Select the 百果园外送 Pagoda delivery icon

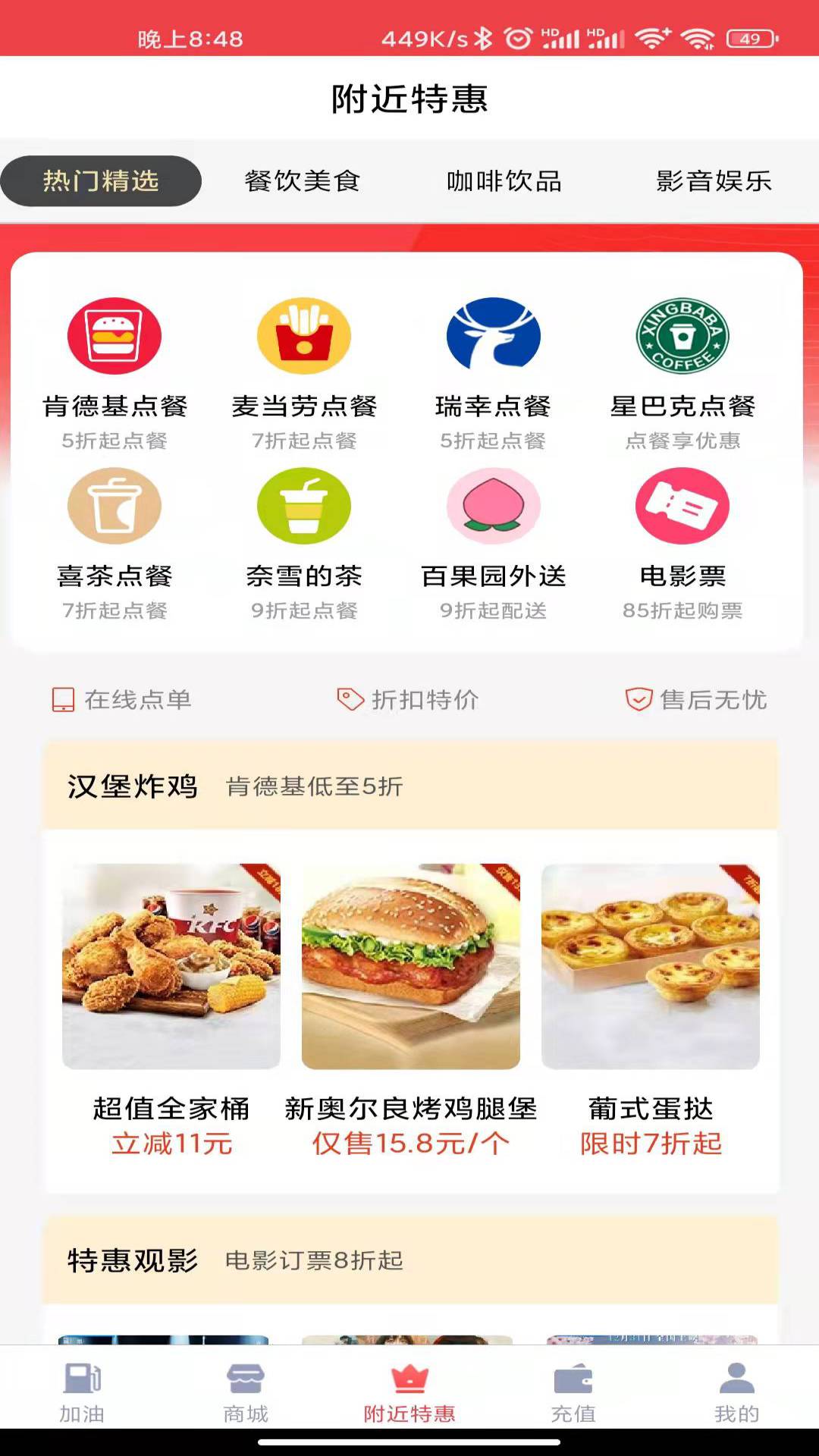494,507
